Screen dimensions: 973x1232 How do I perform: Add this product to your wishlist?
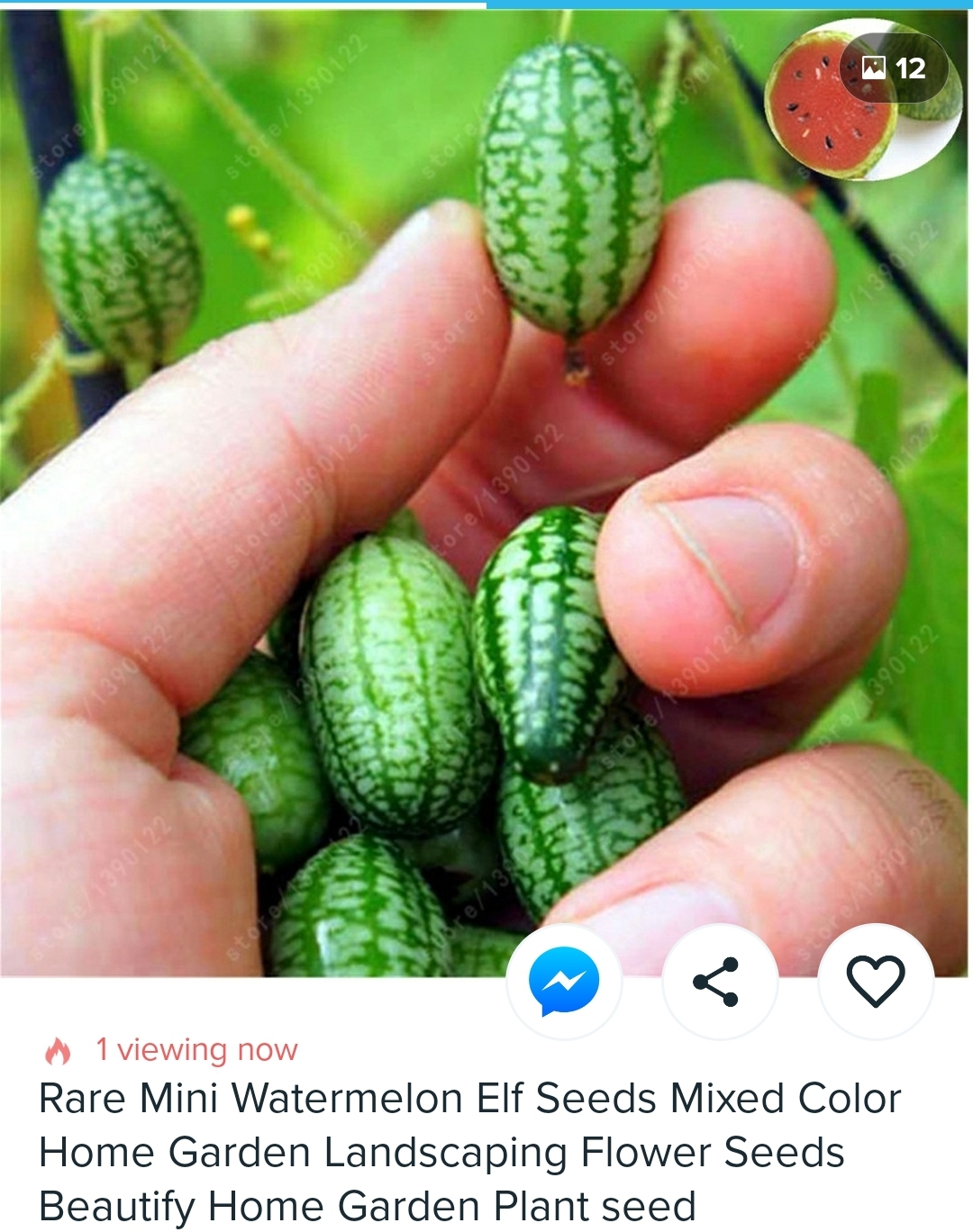(x=875, y=981)
